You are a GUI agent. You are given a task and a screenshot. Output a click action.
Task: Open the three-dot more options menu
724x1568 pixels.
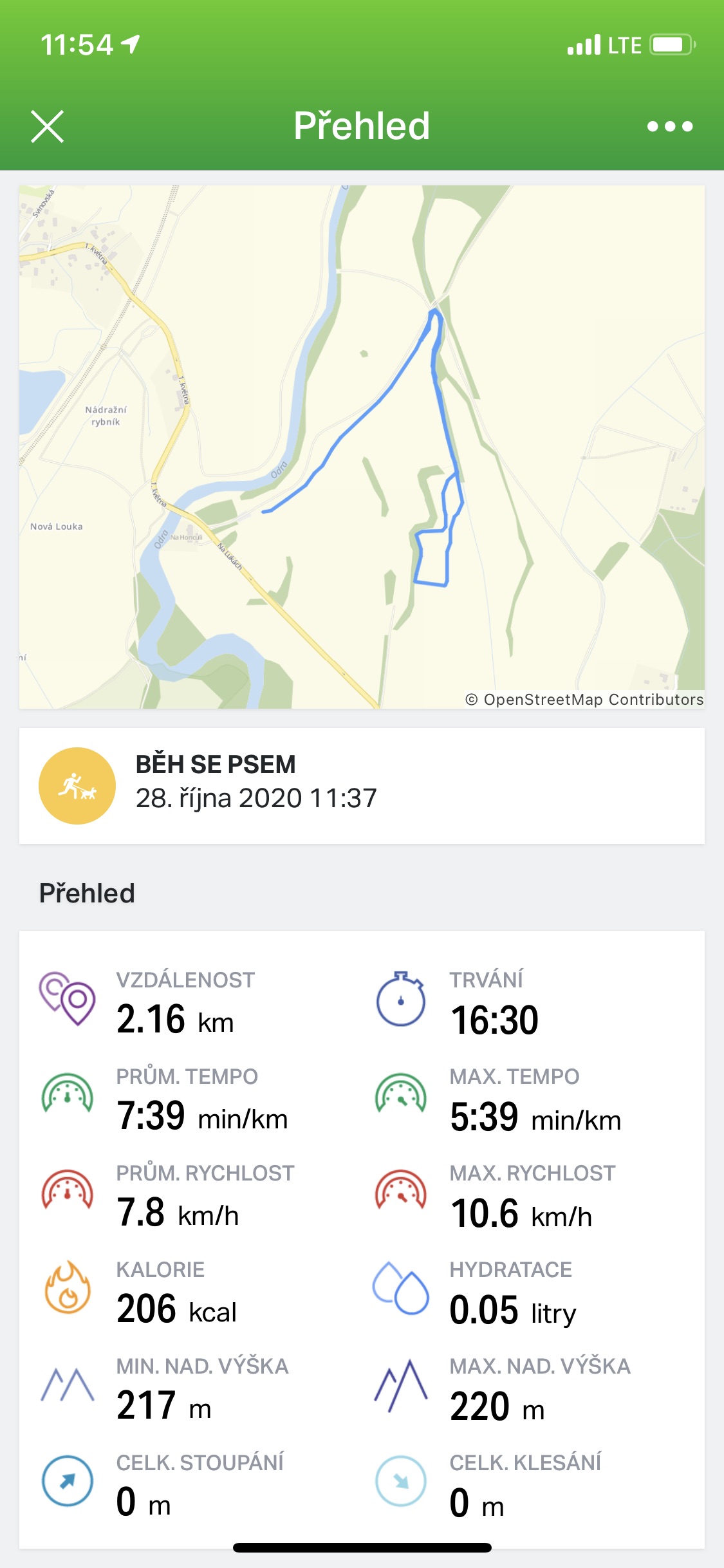(x=670, y=126)
